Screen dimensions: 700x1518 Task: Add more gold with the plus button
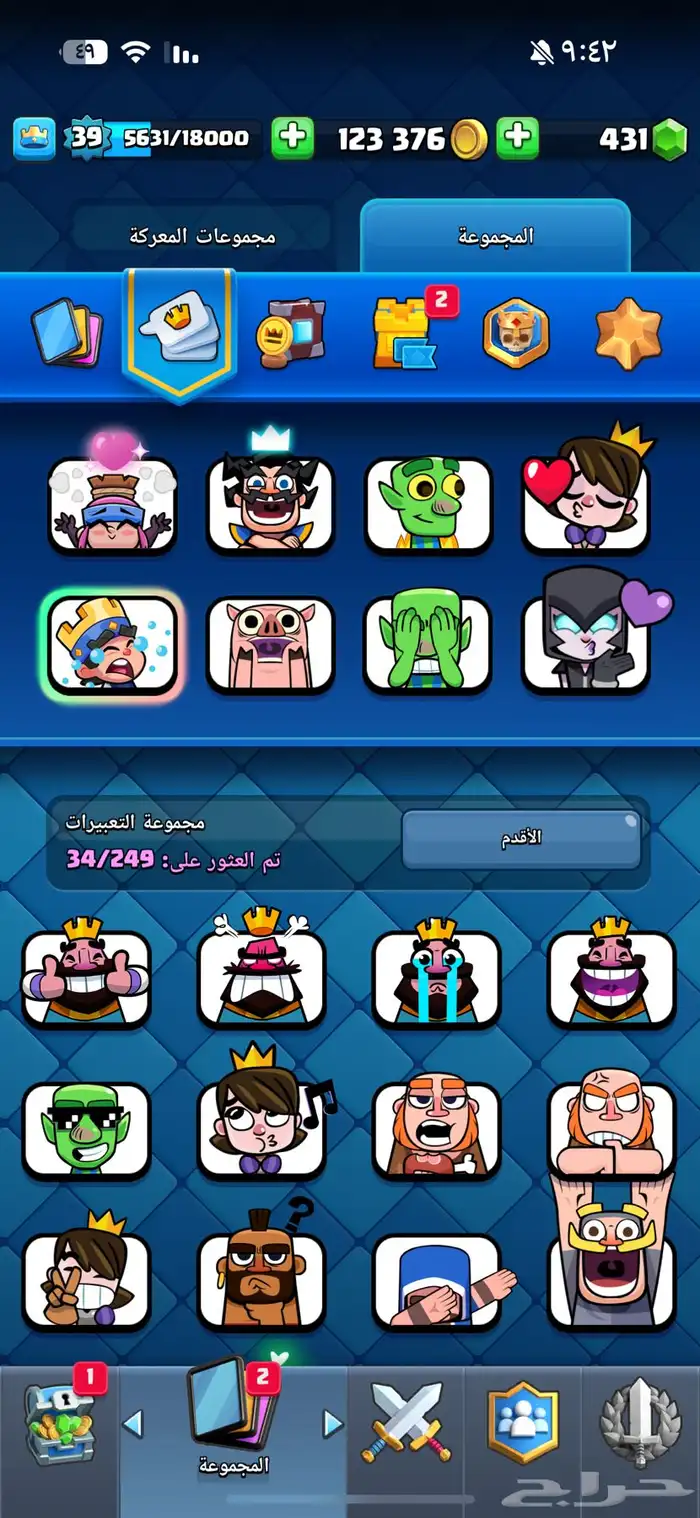coord(292,139)
